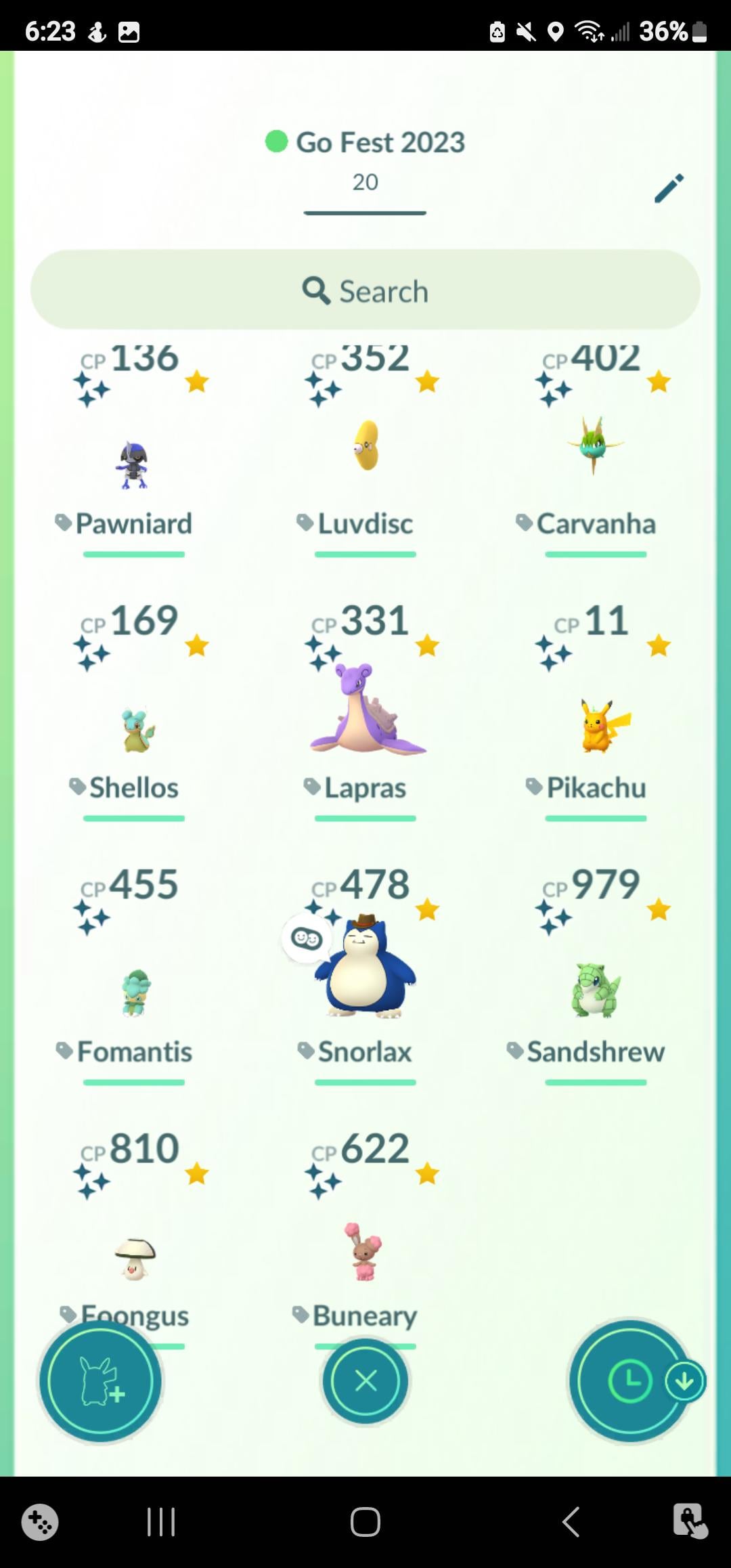Screen dimensions: 731x1568
Task: Open the Search field
Action: point(365,290)
